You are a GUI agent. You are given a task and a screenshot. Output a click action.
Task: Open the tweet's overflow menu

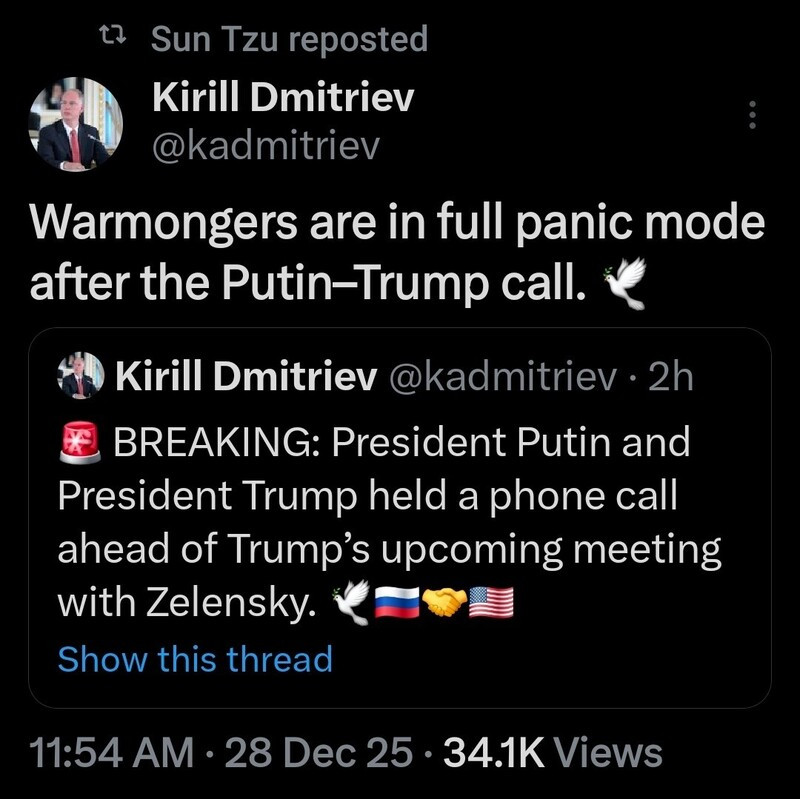tap(753, 117)
